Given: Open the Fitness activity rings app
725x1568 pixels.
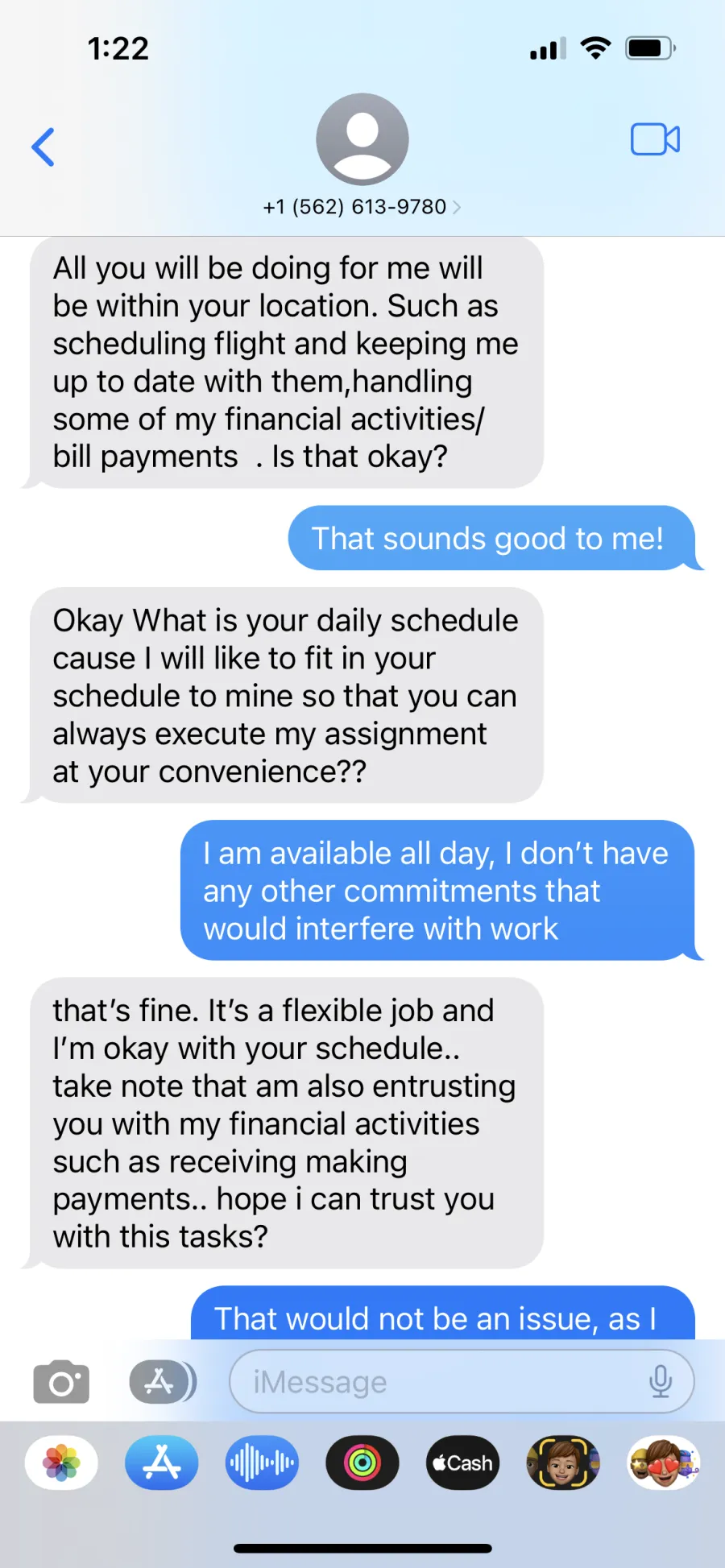Looking at the screenshot, I should (x=362, y=1463).
